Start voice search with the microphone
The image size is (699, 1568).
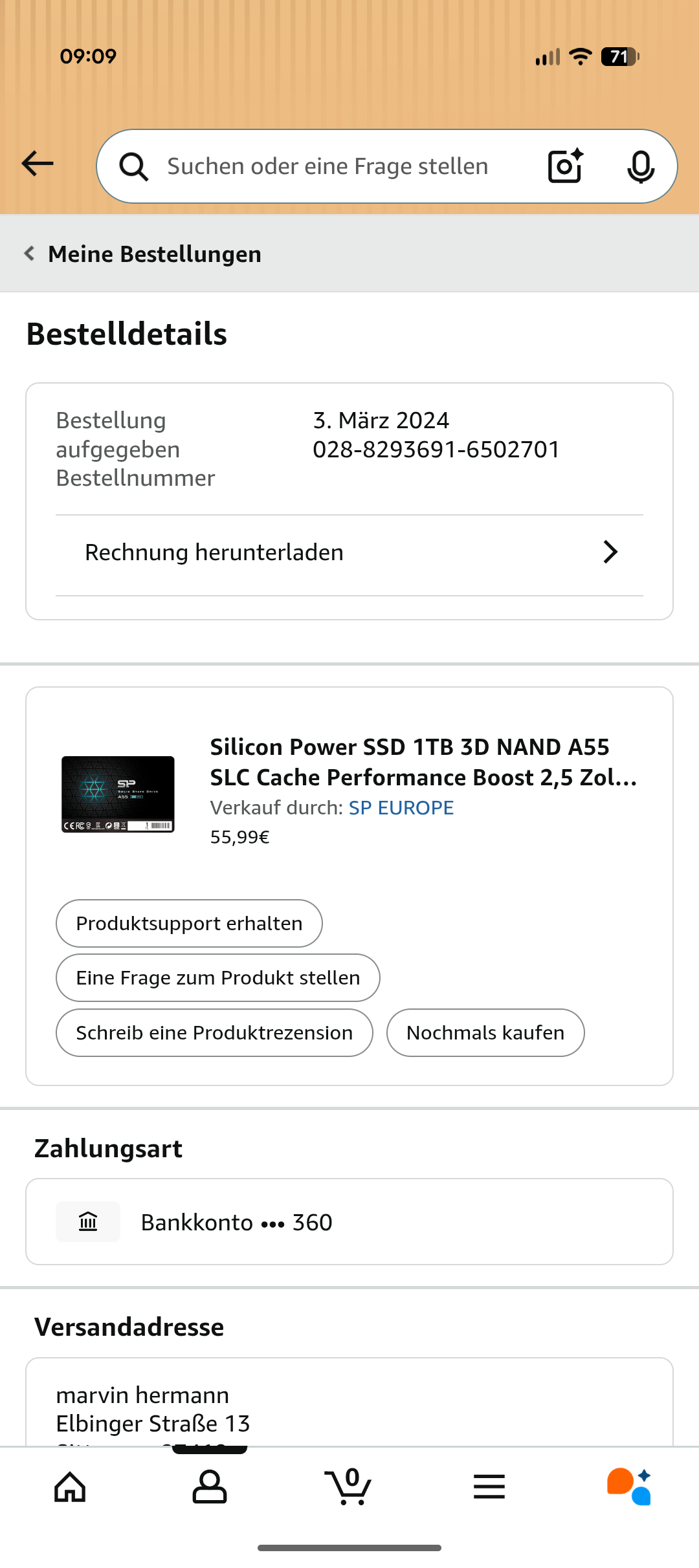641,167
